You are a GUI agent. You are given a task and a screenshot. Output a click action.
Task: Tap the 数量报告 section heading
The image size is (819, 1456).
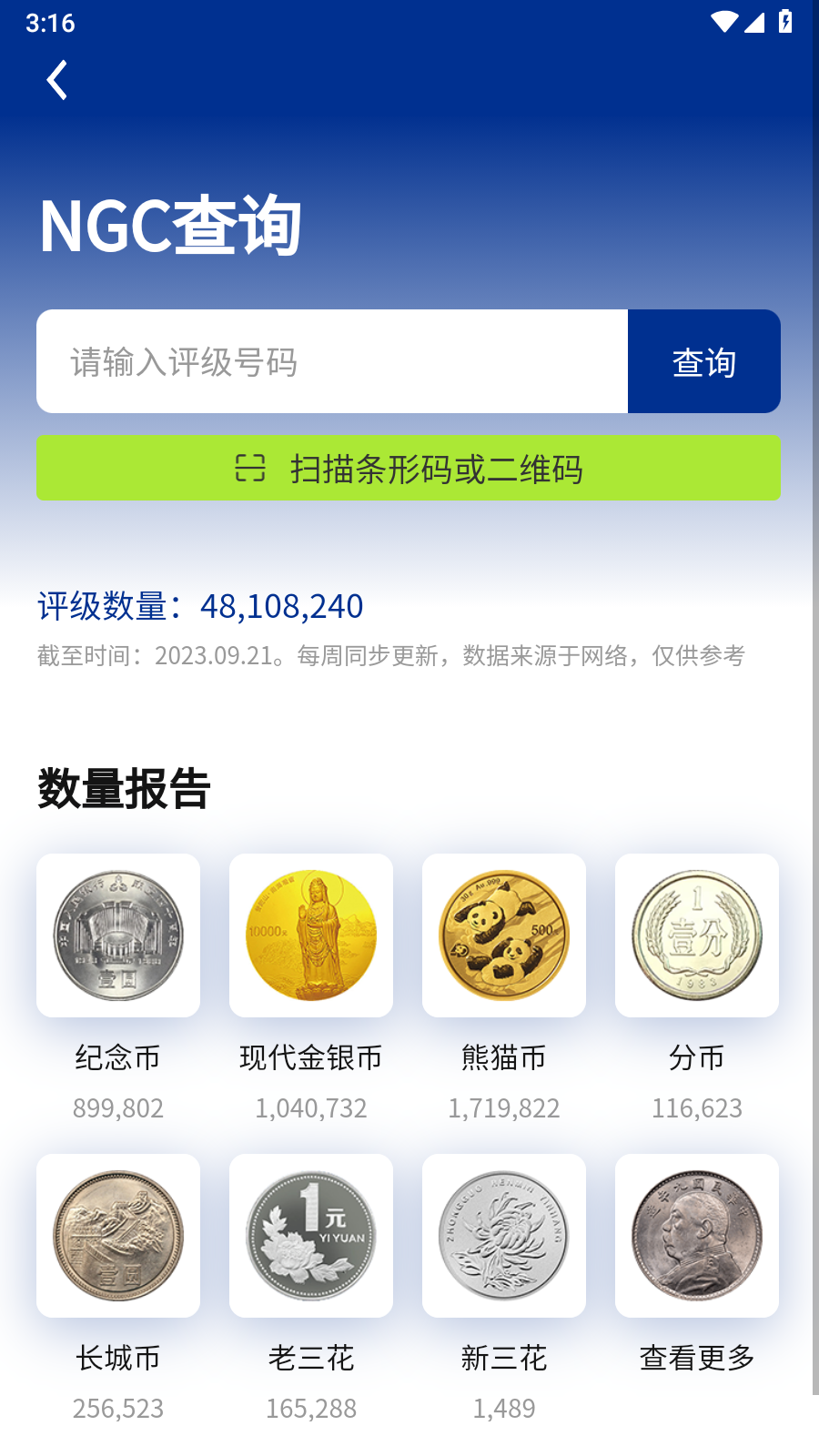point(123,788)
